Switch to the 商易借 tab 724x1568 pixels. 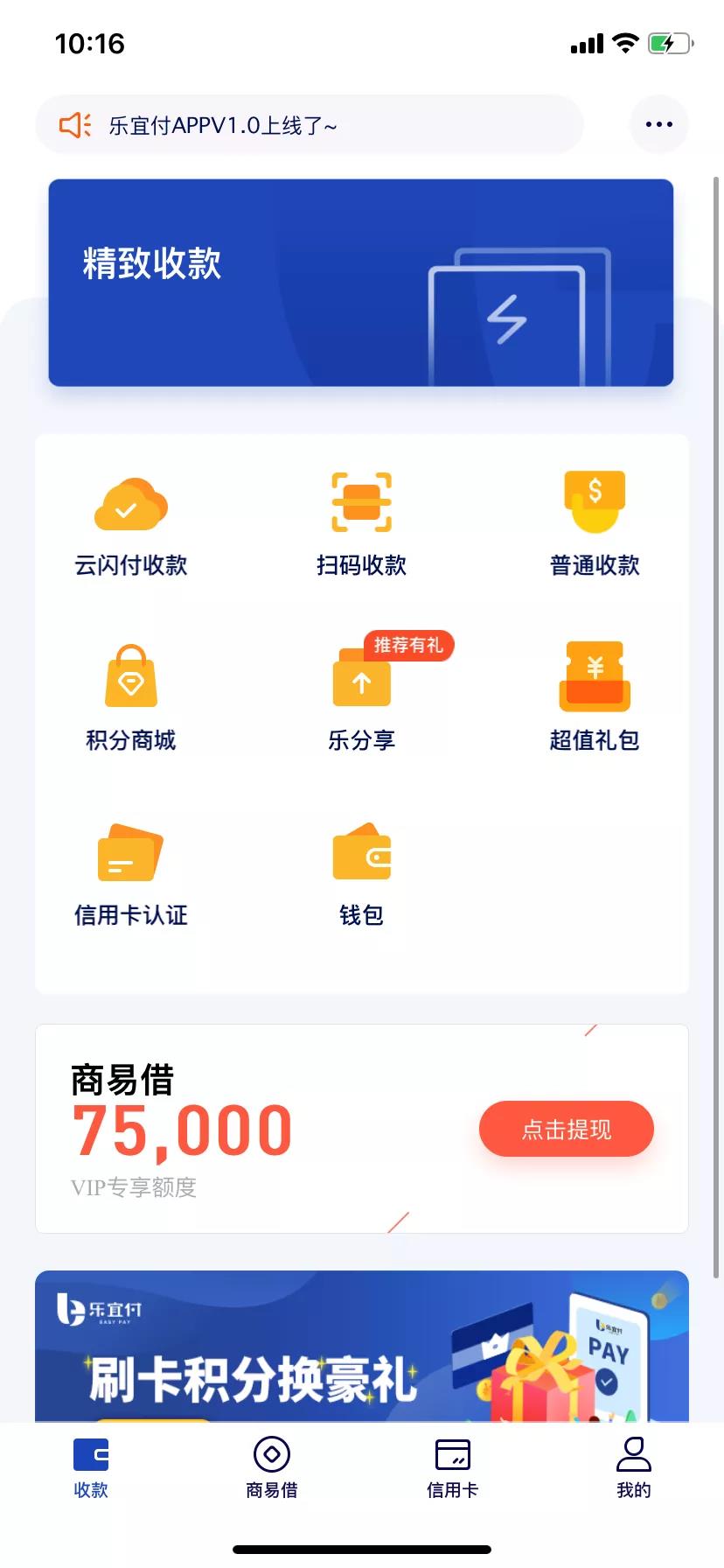tap(271, 1470)
